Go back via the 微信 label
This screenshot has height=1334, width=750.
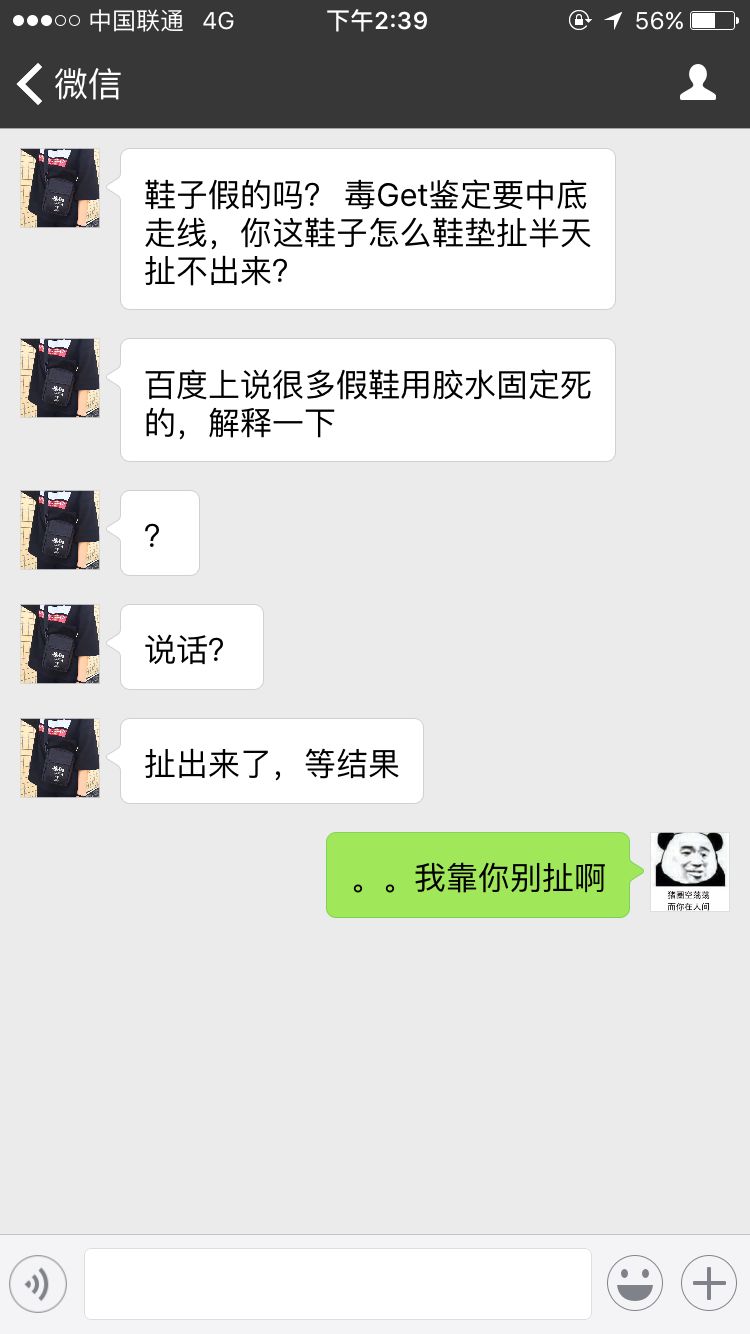tap(90, 84)
